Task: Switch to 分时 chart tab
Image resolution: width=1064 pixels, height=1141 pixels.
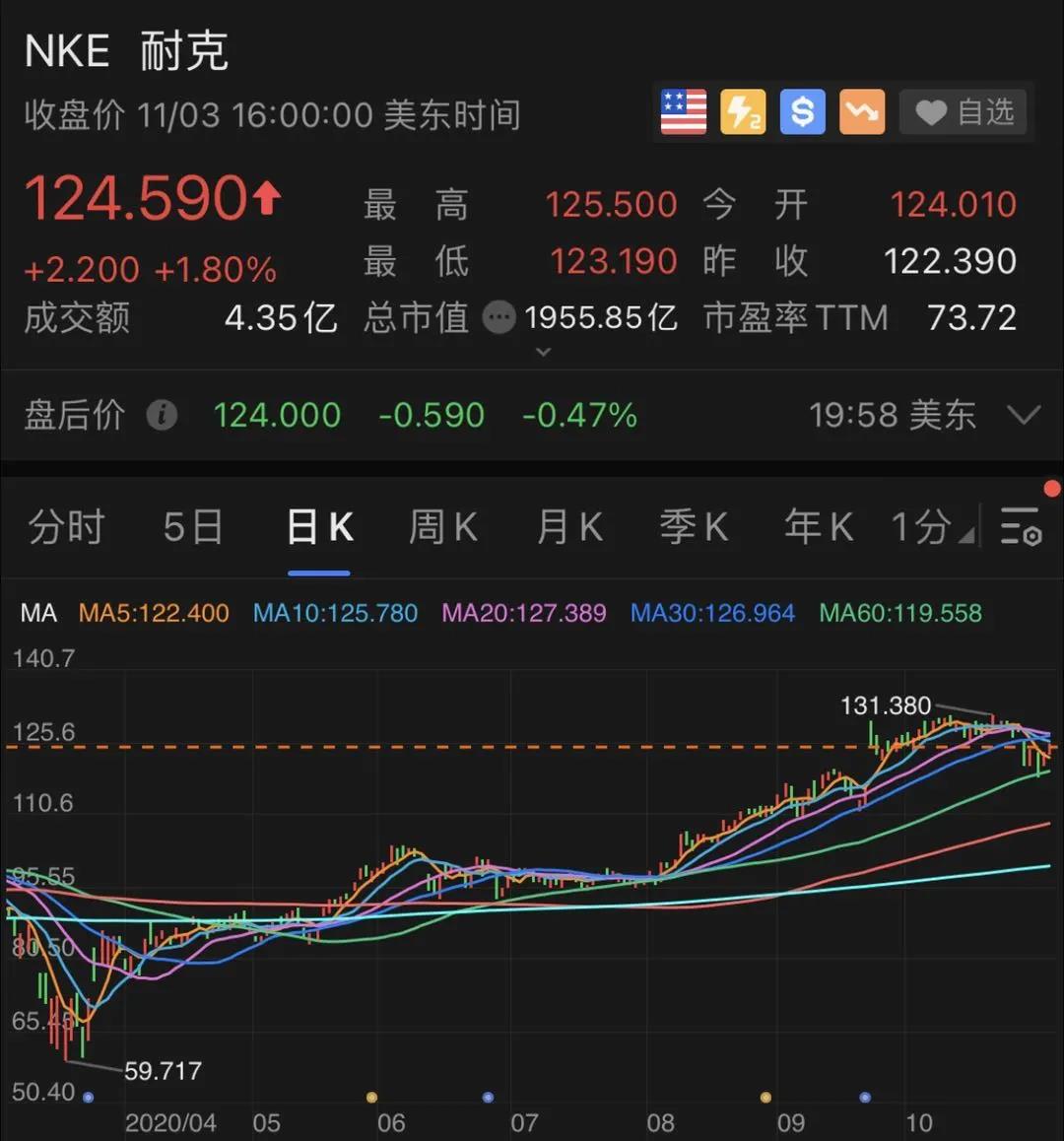Action: point(66,527)
